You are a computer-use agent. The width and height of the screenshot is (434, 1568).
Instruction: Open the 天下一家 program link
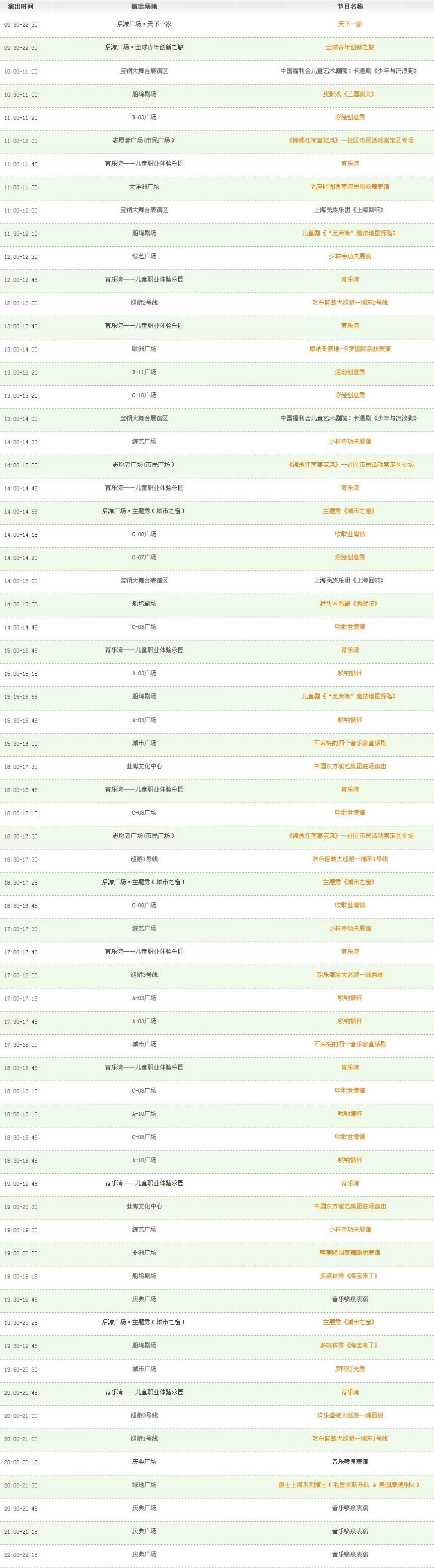coord(349,24)
